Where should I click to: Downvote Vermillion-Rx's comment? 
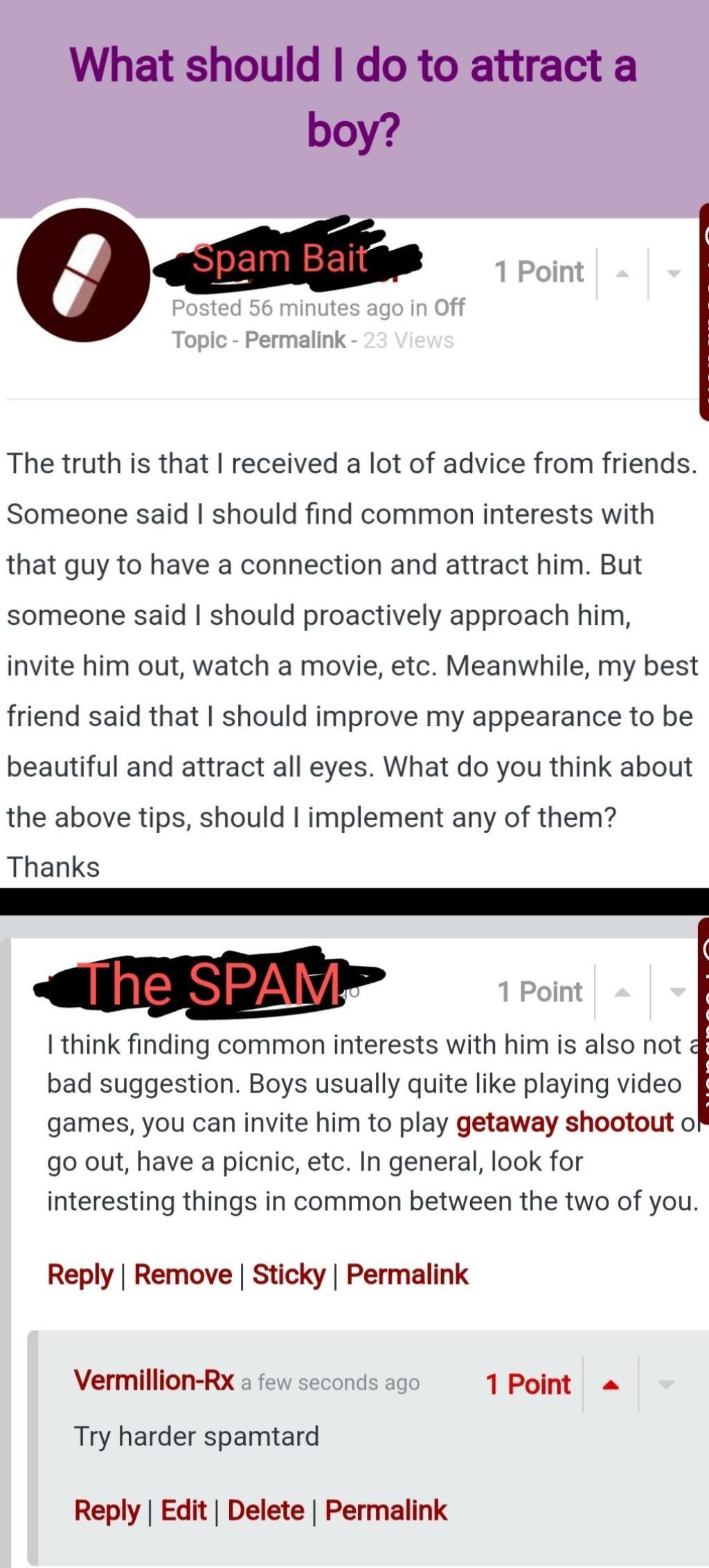pos(666,1385)
